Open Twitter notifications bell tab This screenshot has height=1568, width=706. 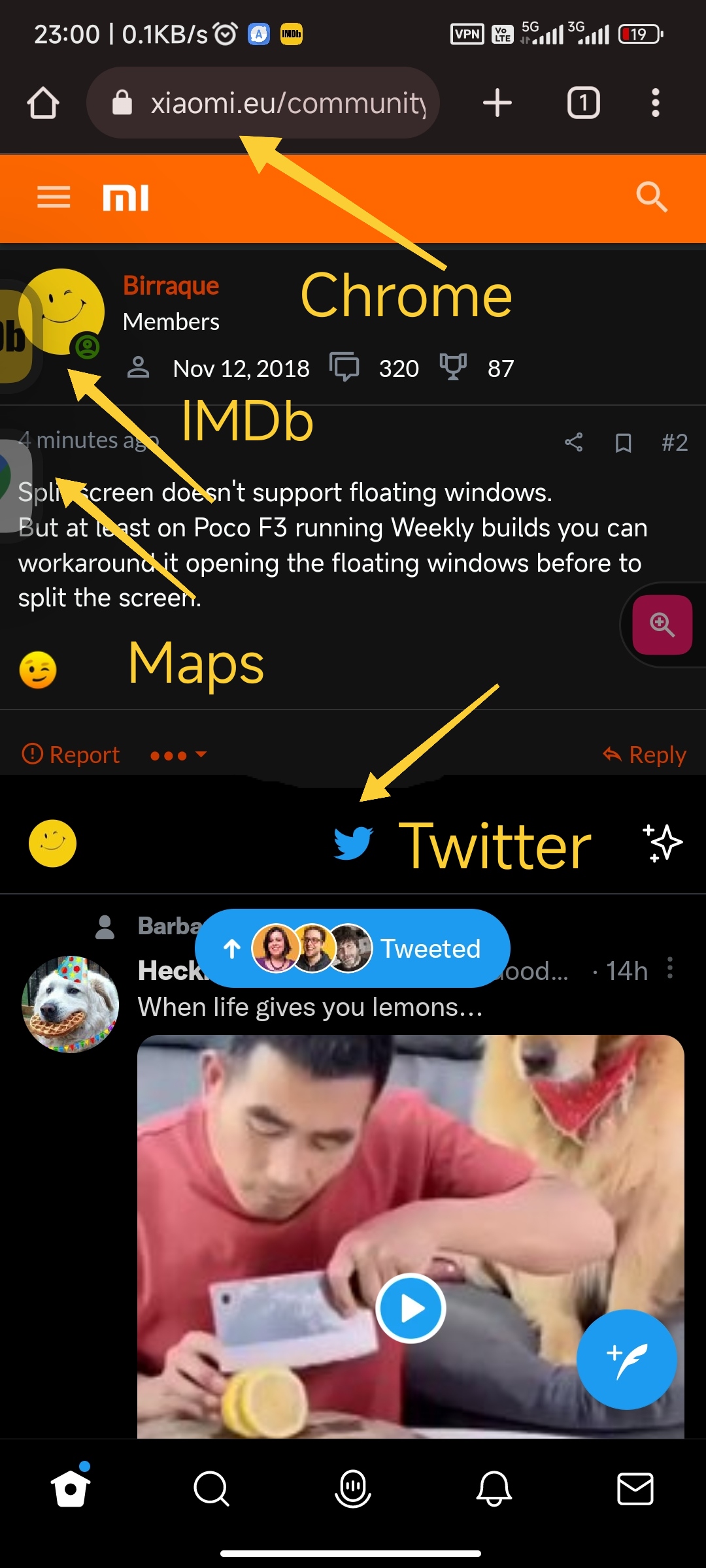(494, 1489)
